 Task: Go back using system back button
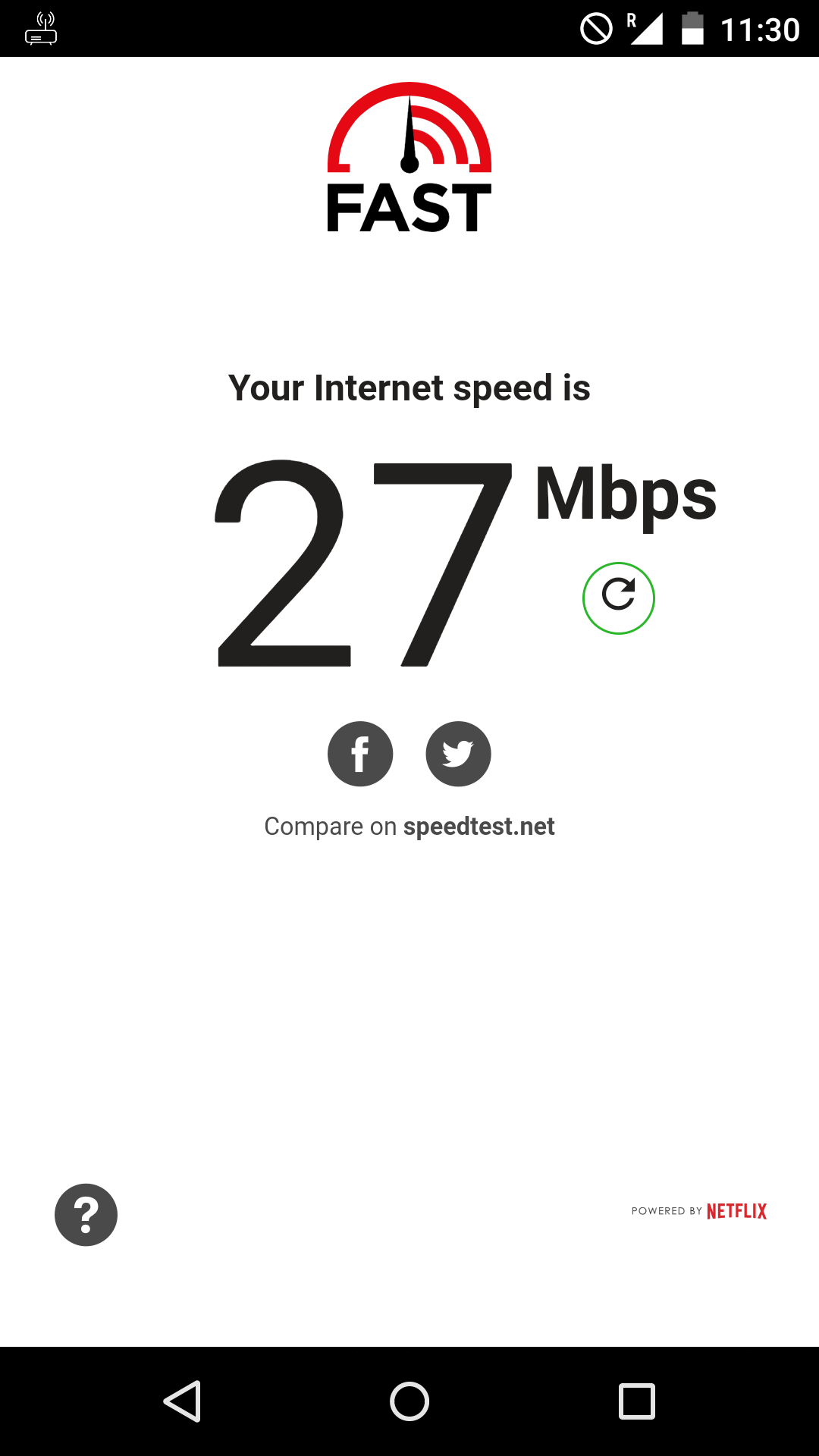(182, 1401)
